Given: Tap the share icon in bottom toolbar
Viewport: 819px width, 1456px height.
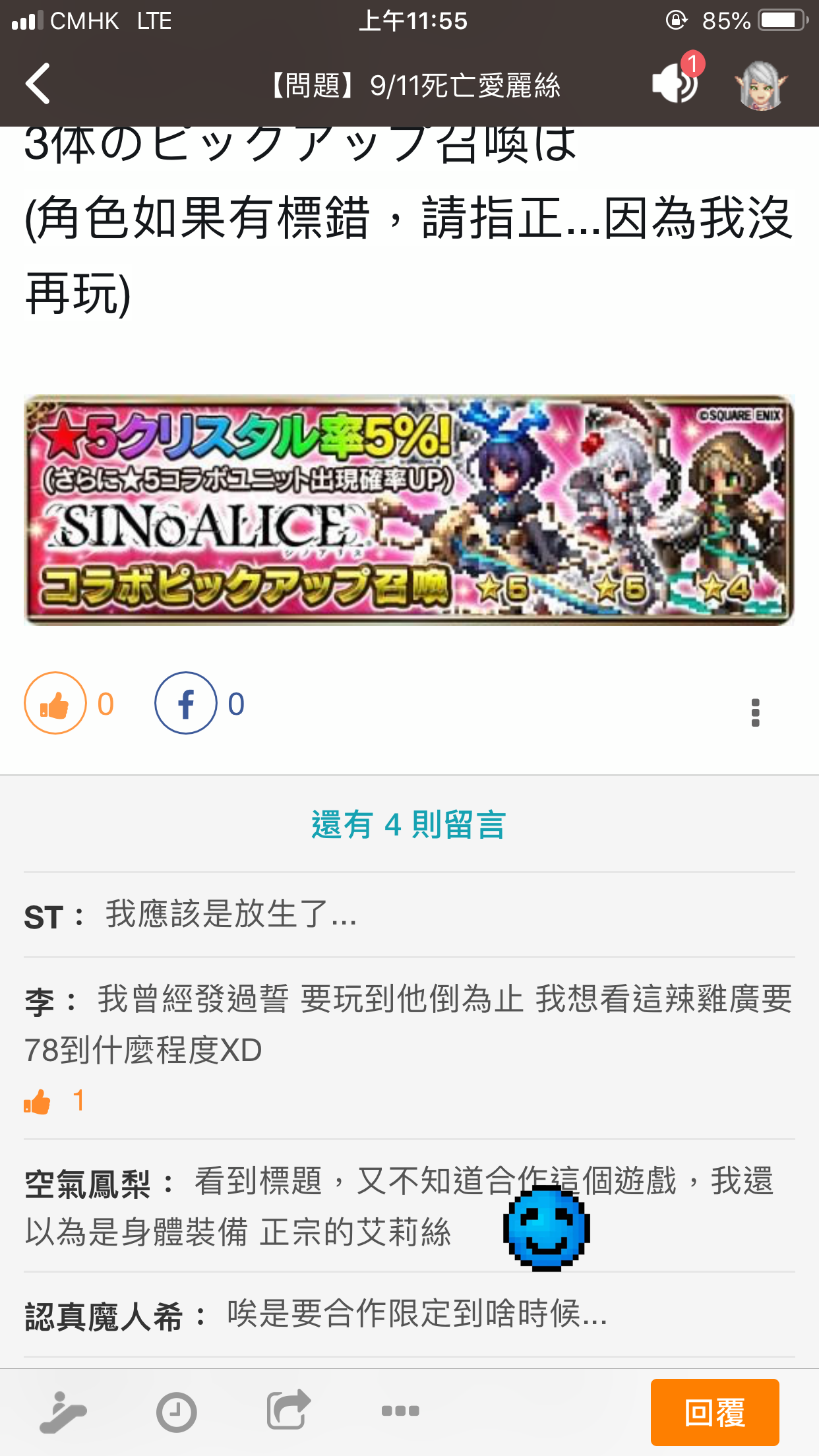Looking at the screenshot, I should pos(288,1410).
